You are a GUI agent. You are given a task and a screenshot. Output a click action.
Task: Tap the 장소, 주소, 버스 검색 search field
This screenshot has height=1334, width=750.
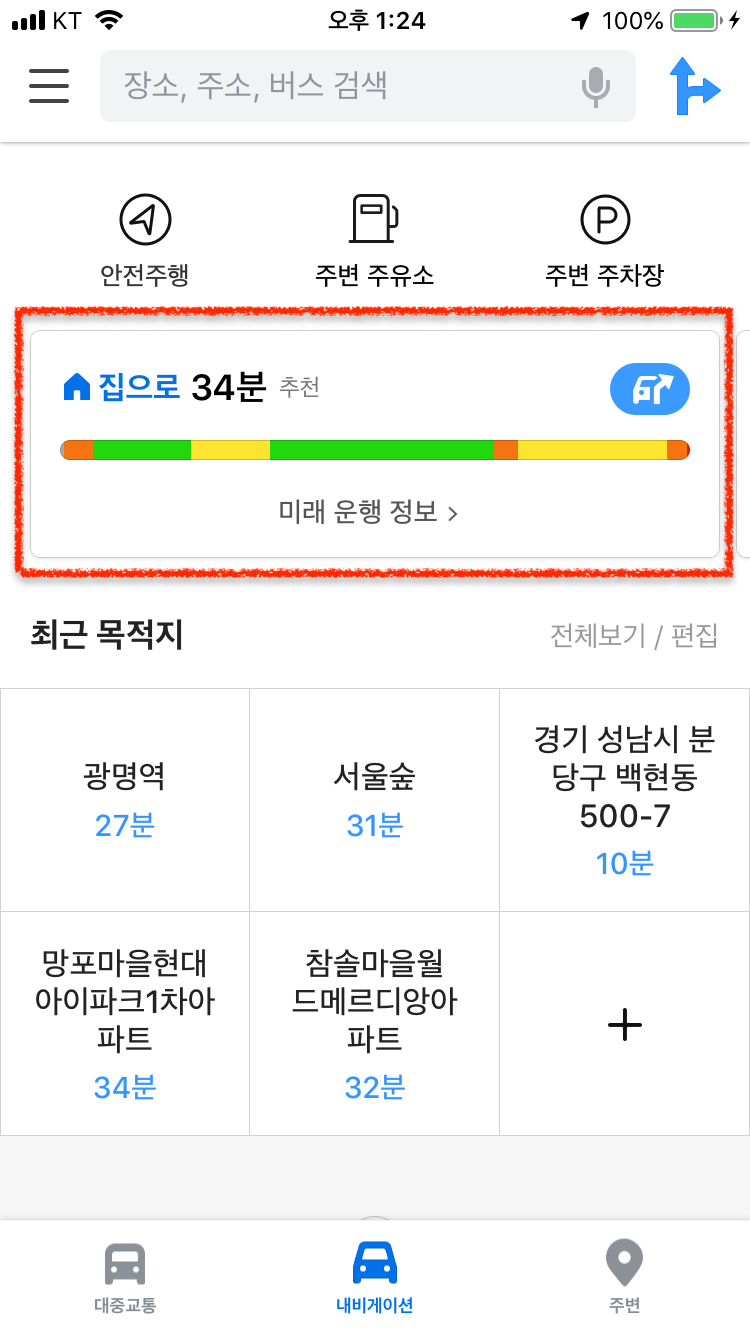pos(367,86)
